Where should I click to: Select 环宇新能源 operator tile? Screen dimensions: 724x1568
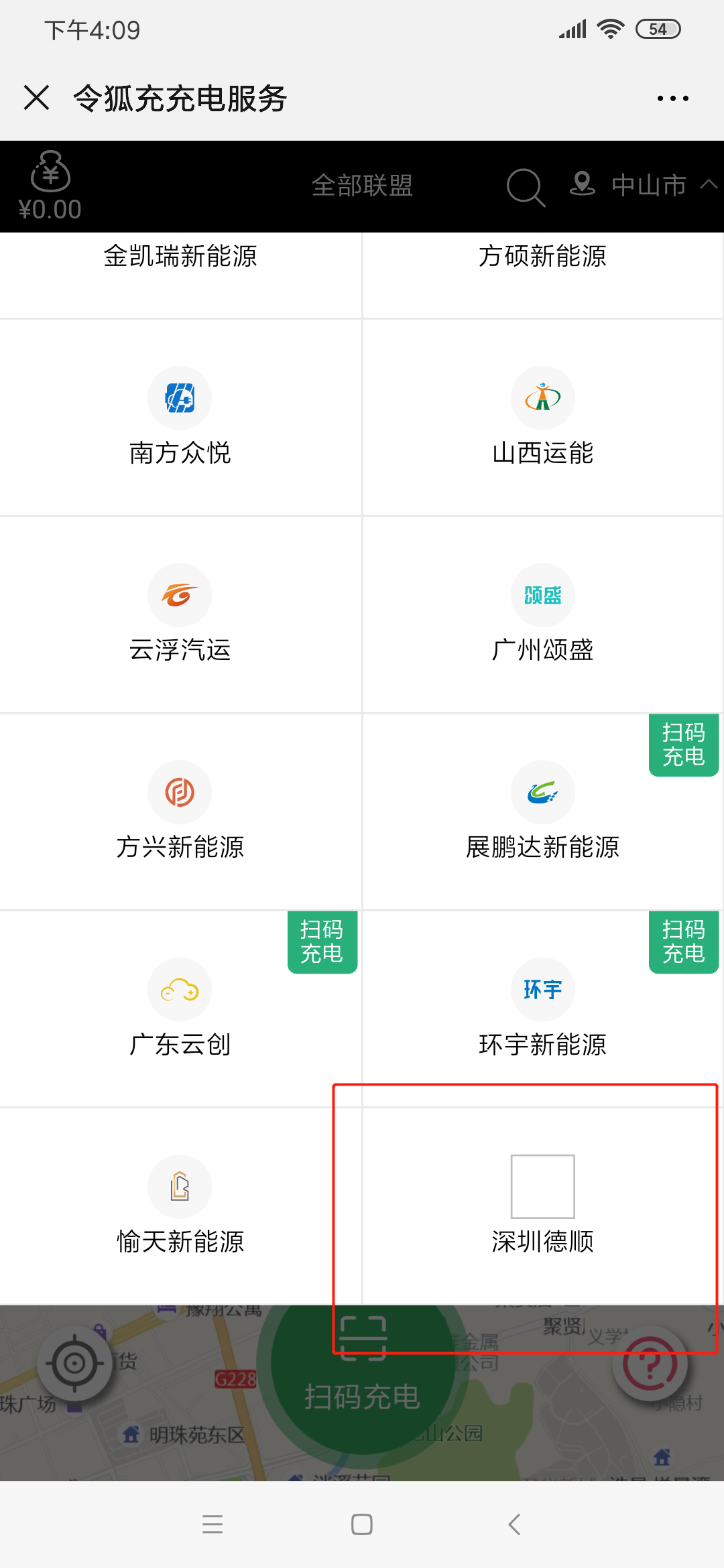click(x=543, y=1008)
